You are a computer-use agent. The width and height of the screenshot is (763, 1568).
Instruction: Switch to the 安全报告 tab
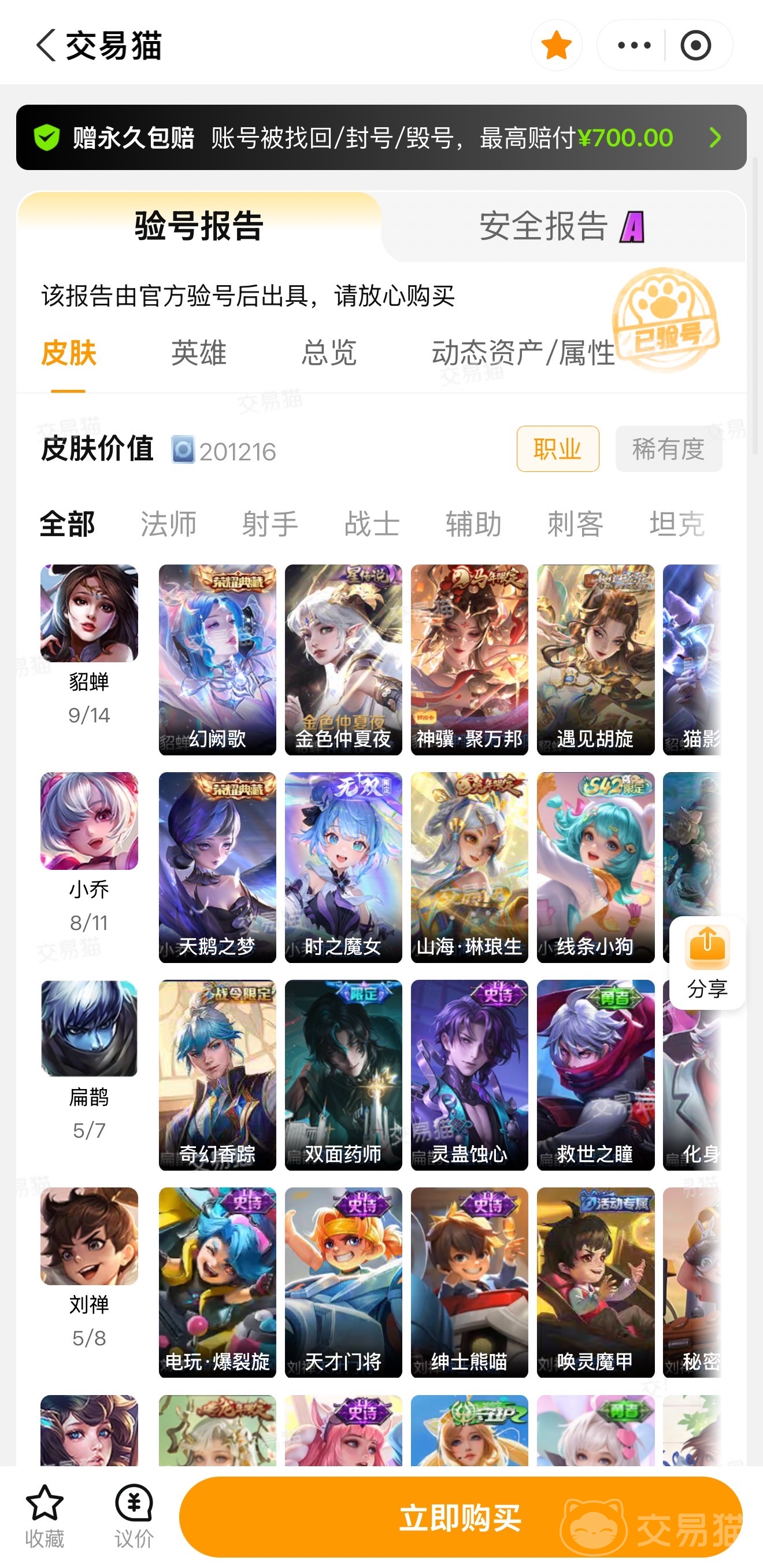click(x=562, y=226)
